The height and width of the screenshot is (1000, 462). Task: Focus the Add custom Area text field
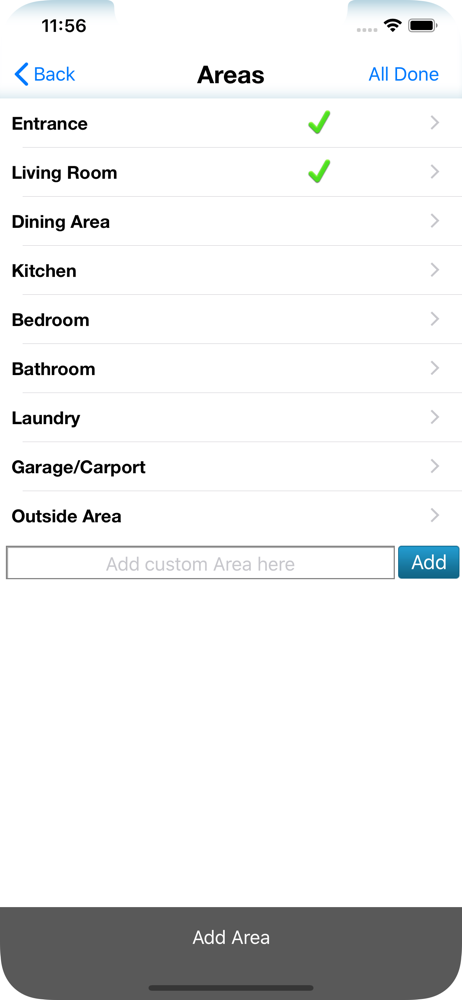200,563
